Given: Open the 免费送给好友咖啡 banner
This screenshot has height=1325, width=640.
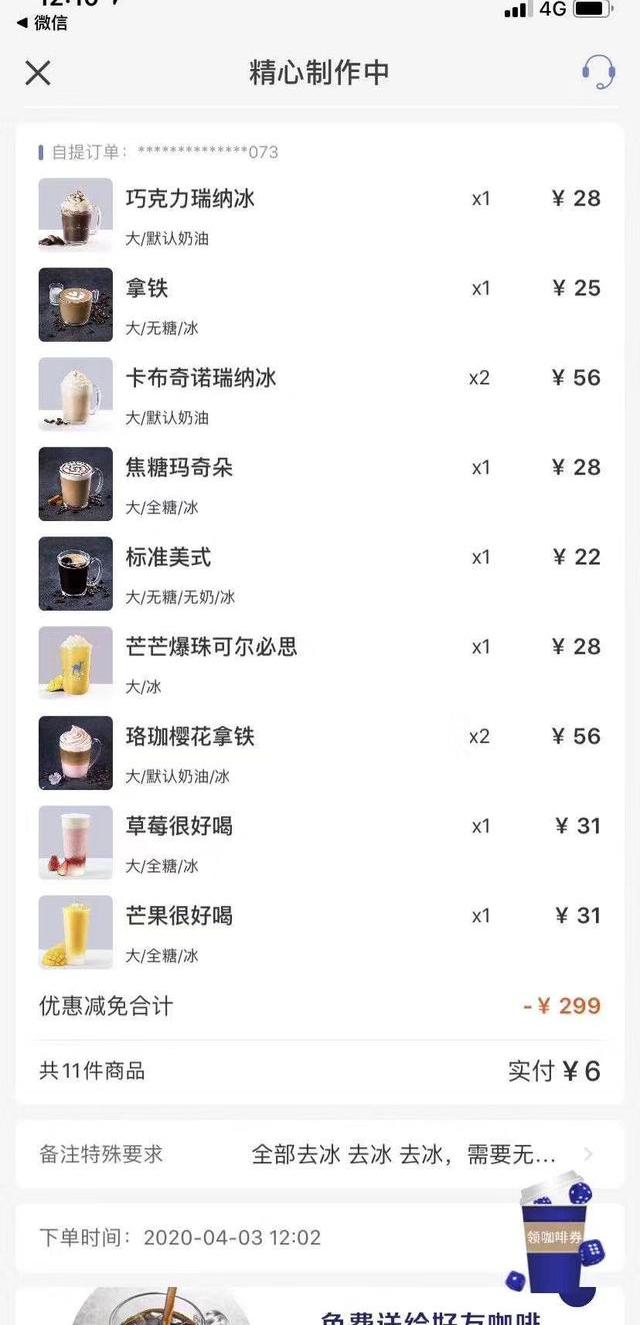Looking at the screenshot, I should (x=320, y=1308).
